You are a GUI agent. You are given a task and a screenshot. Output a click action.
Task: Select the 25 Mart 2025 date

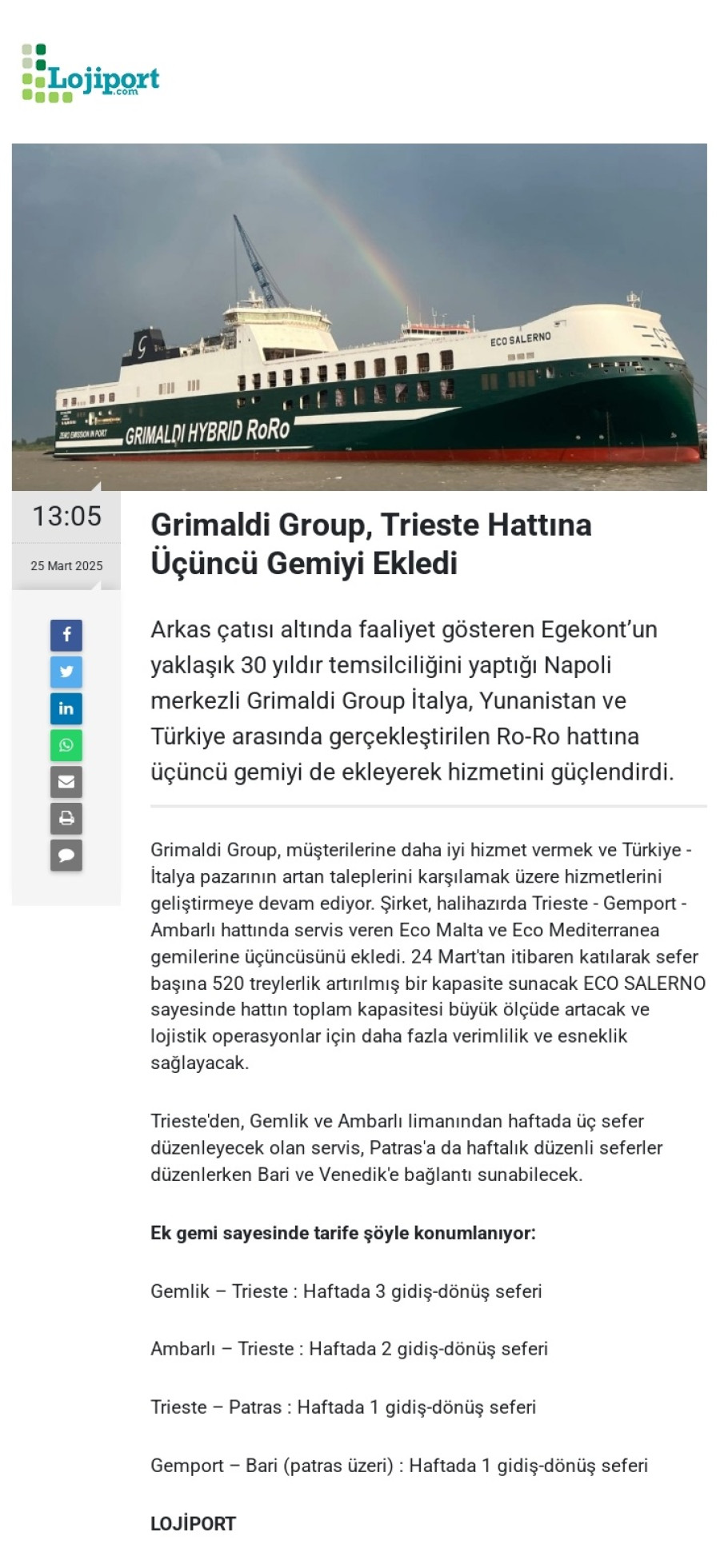click(66, 565)
